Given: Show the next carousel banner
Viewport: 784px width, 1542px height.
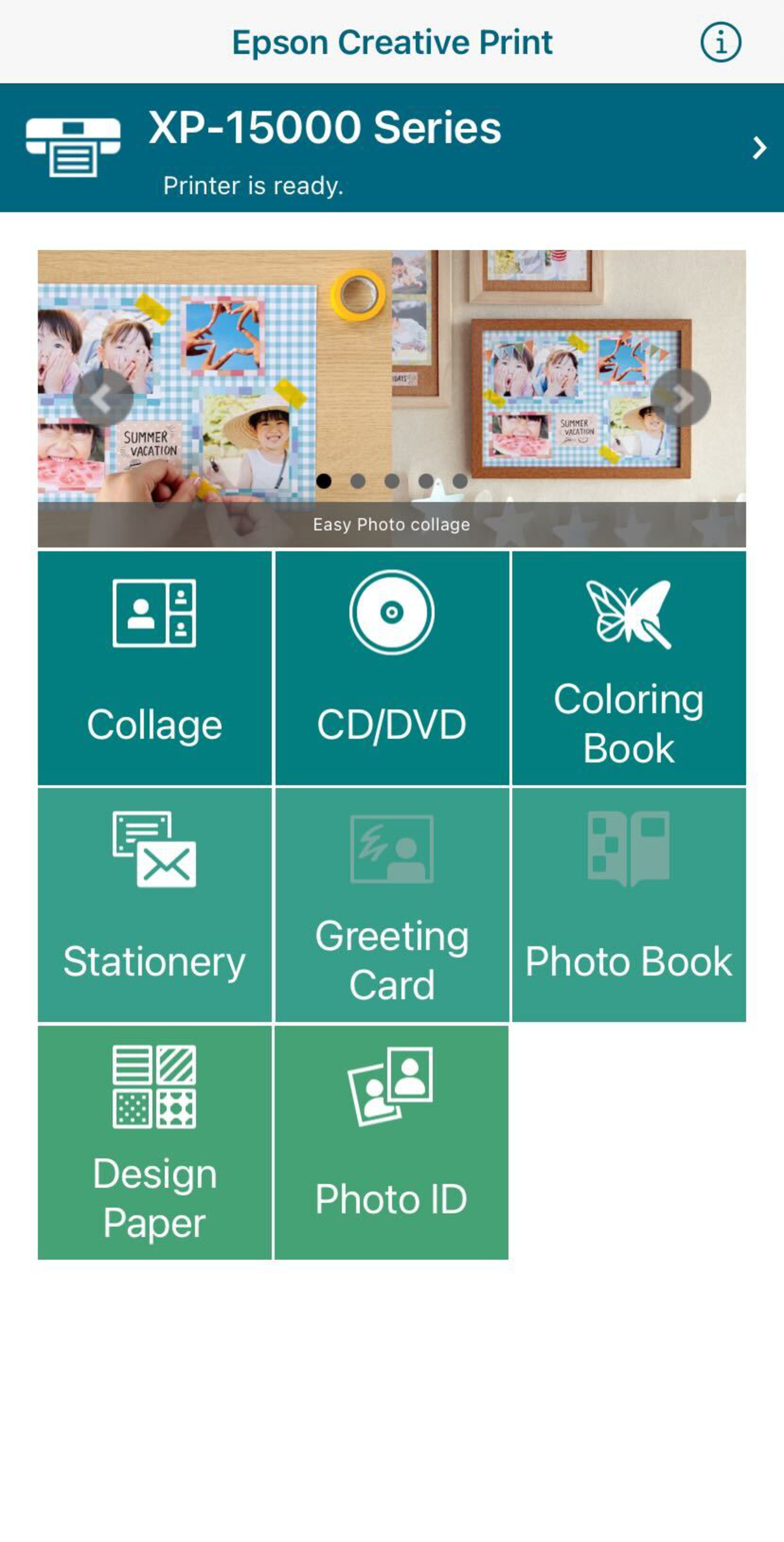Looking at the screenshot, I should pyautogui.click(x=681, y=397).
